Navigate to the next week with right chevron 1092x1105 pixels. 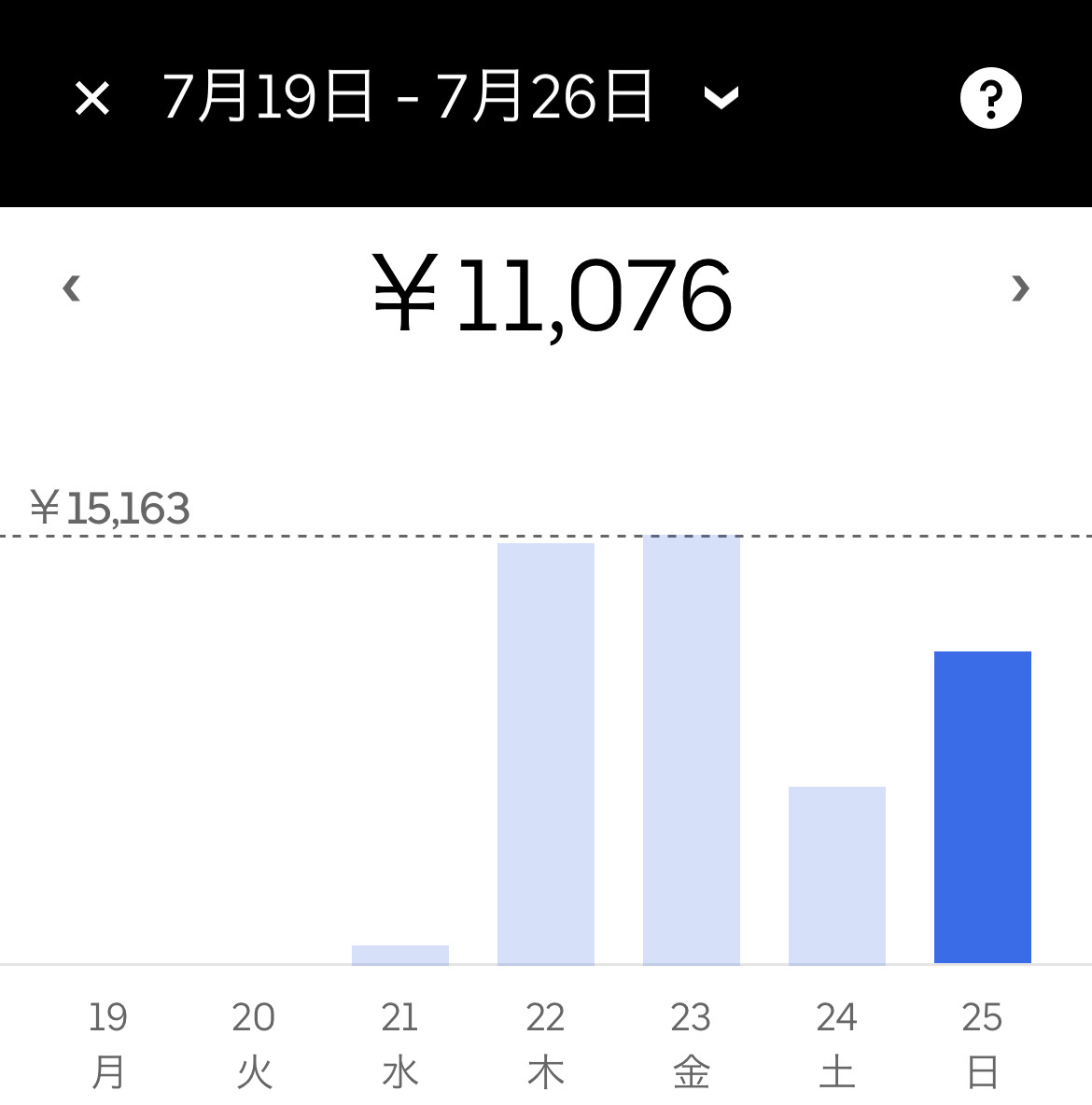pyautogui.click(x=1020, y=288)
